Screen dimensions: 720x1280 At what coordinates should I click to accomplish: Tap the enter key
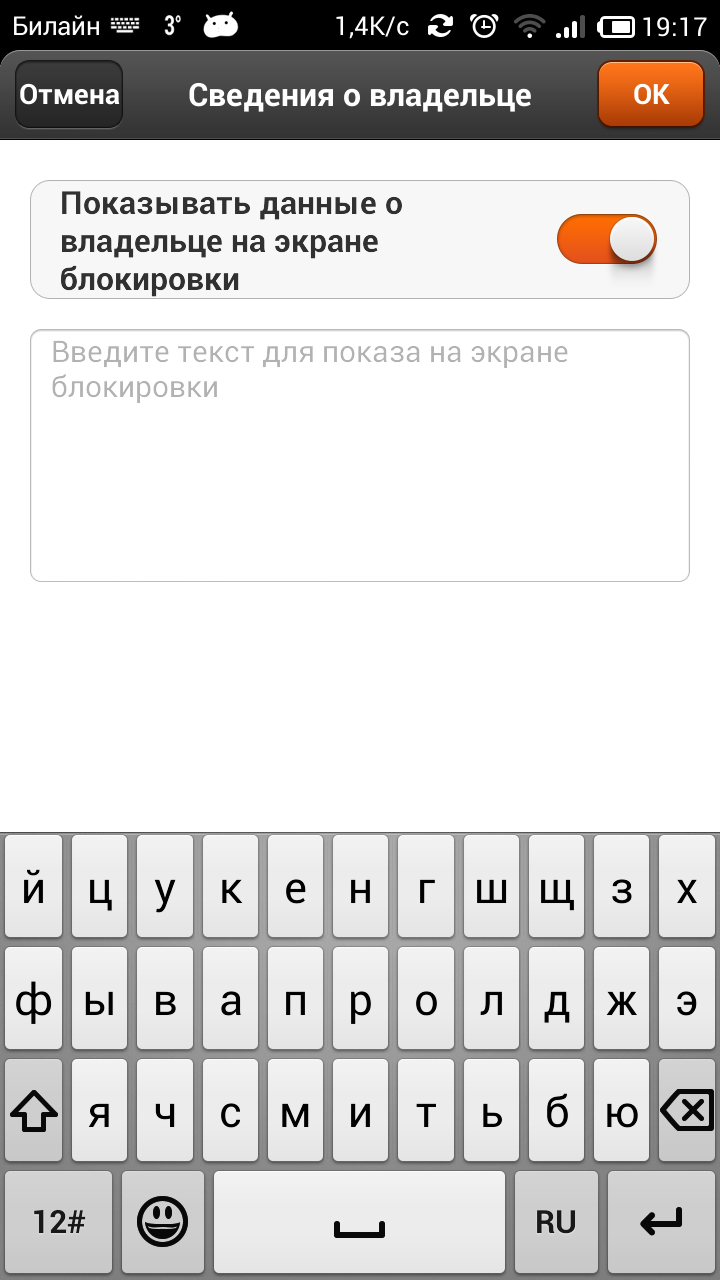(x=661, y=1222)
